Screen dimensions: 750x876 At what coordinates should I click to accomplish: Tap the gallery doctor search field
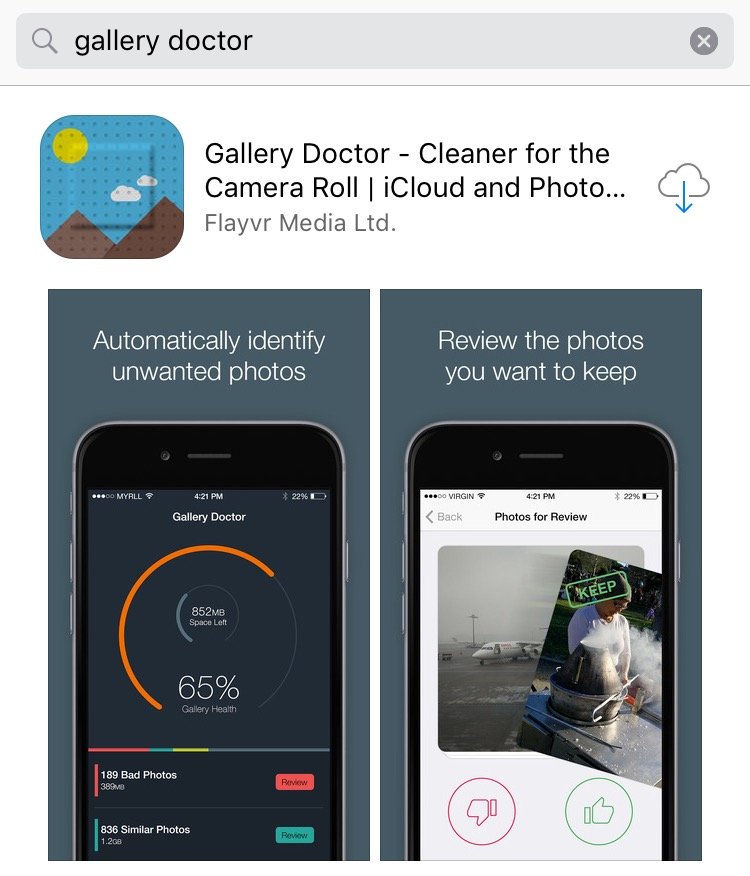tap(360, 41)
